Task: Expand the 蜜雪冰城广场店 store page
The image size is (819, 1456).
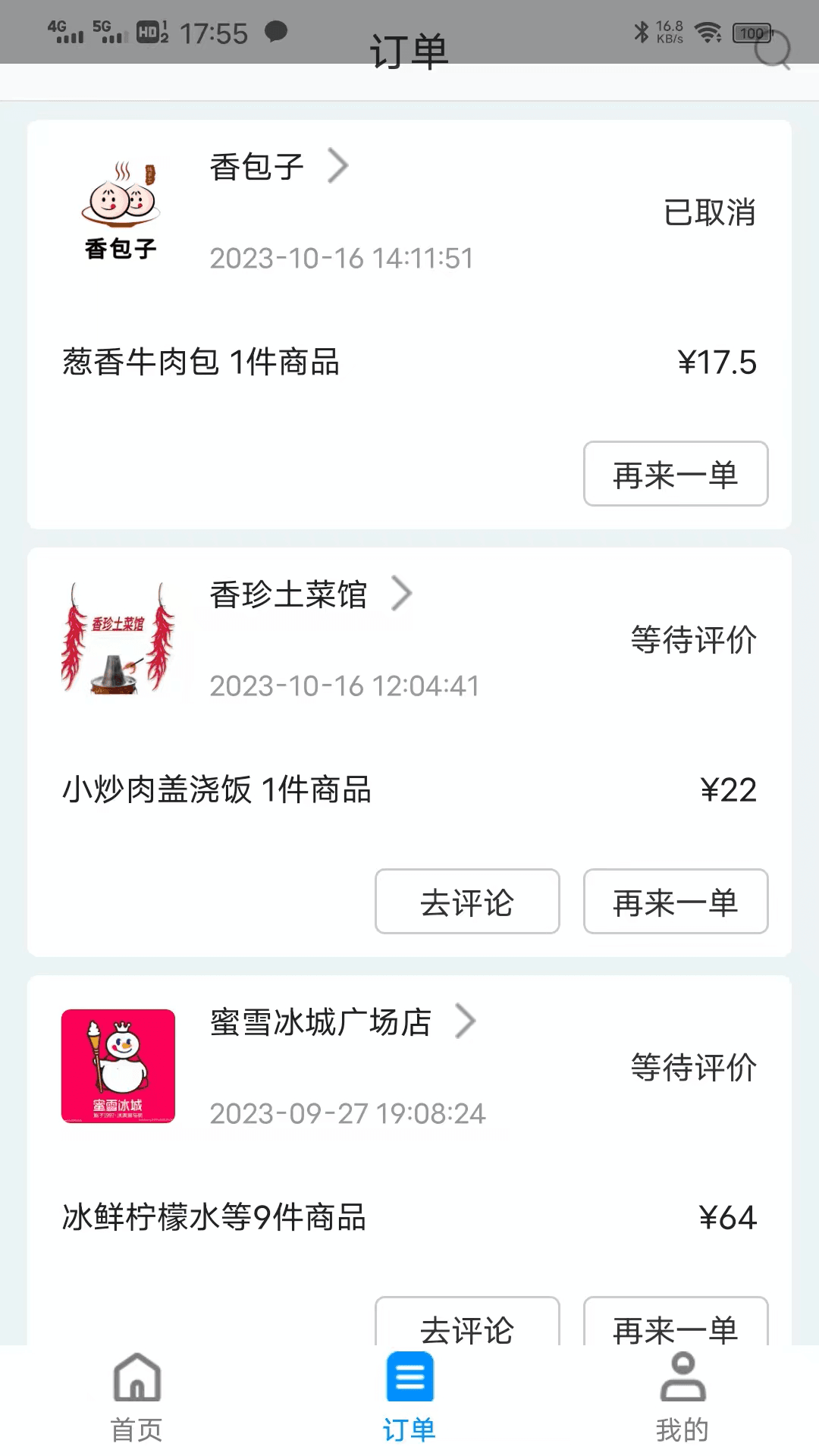Action: [x=466, y=1021]
